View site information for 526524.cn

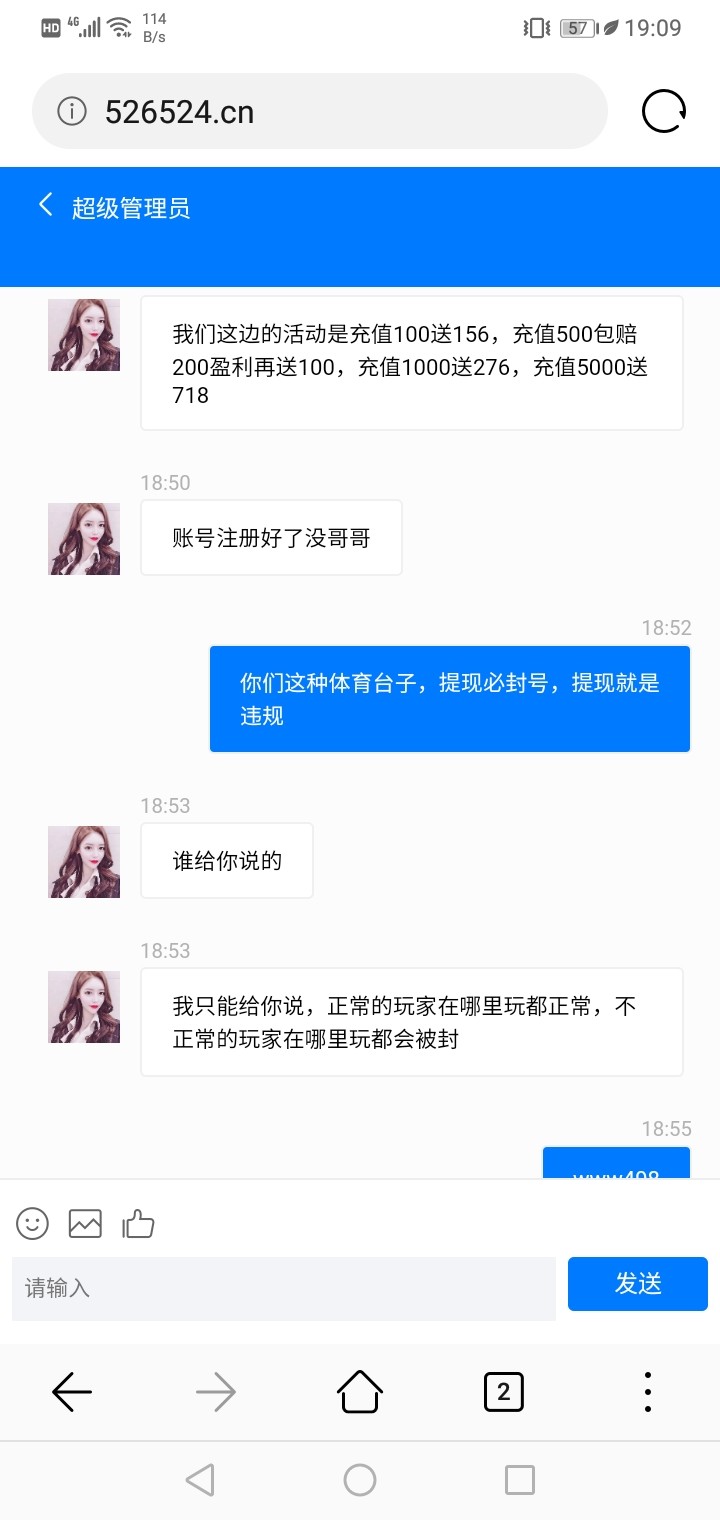pos(72,112)
